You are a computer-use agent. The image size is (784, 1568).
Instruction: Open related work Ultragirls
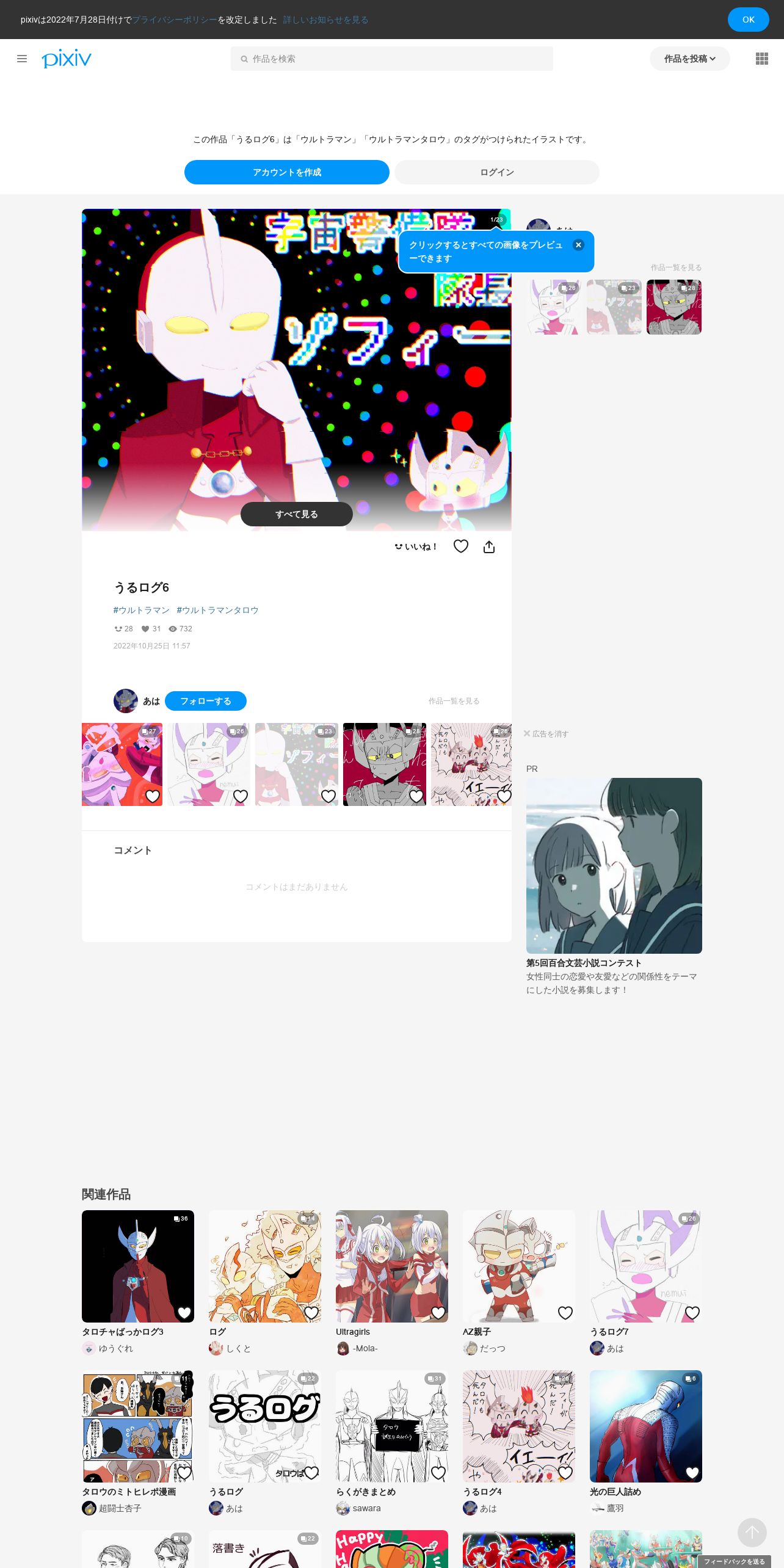[391, 1266]
